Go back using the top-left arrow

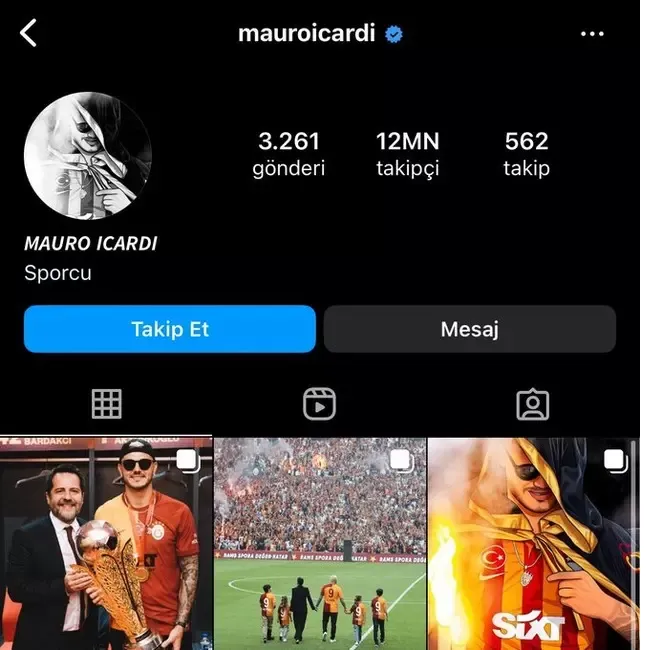[x=28, y=33]
